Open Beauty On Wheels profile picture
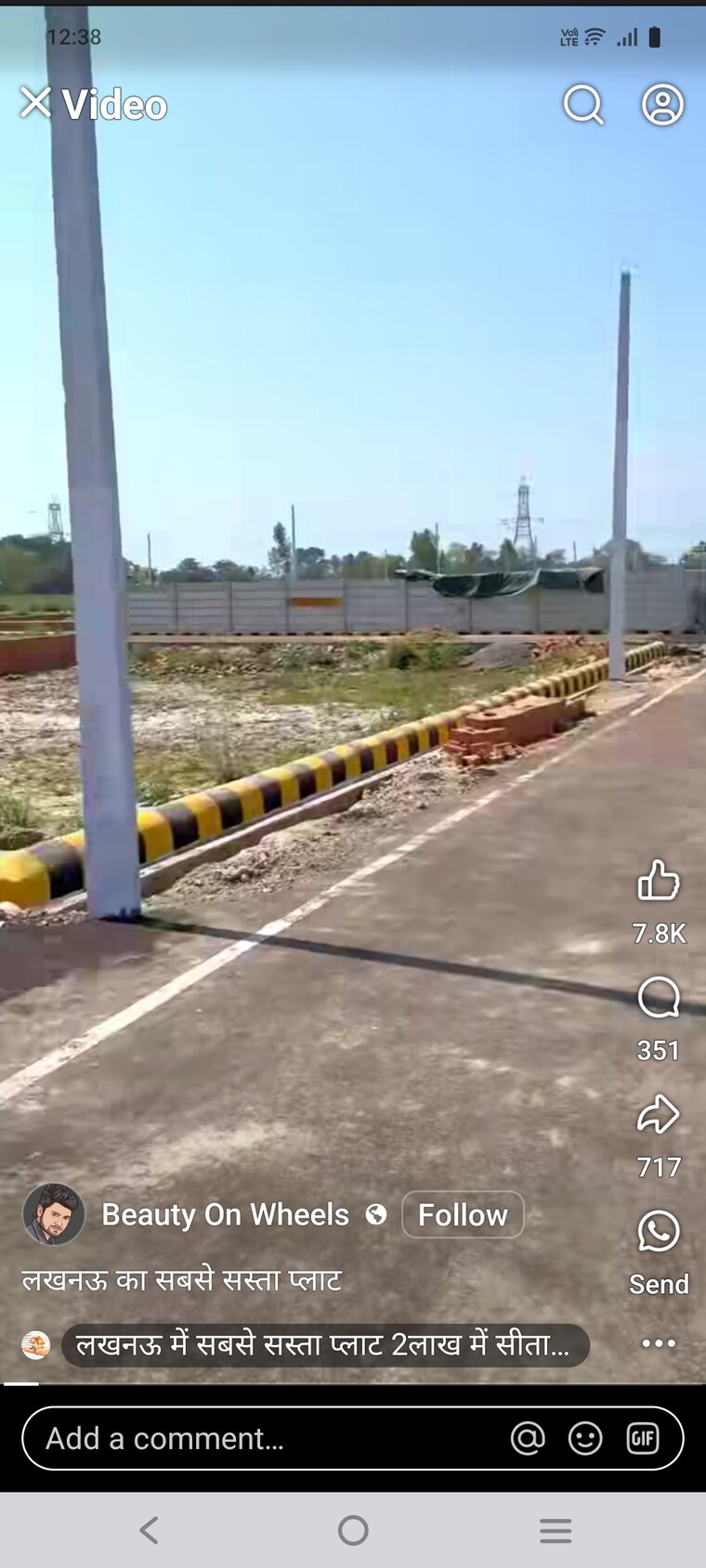 point(54,1214)
